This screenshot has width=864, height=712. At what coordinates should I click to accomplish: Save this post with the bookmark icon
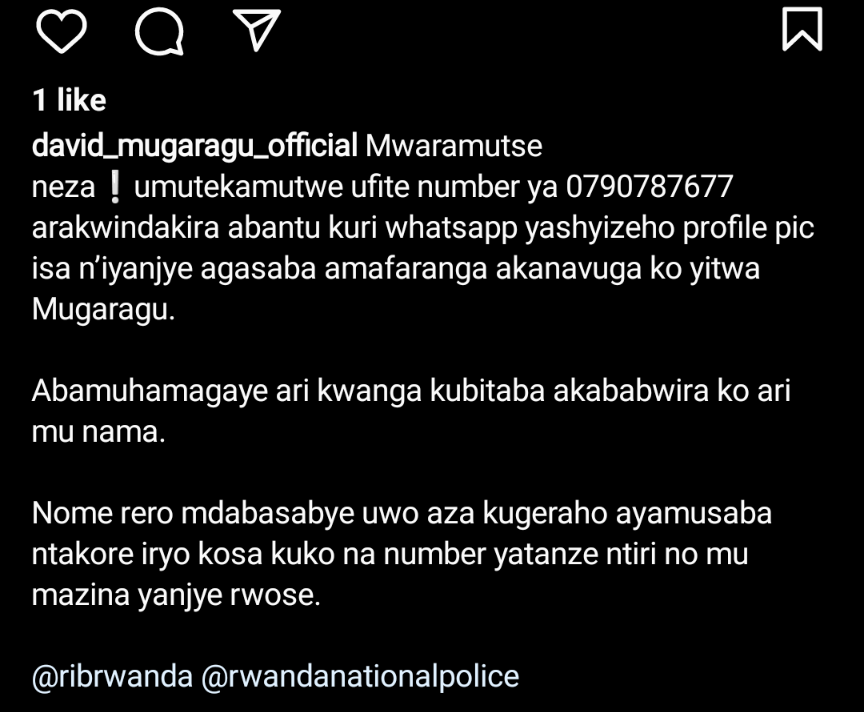click(x=802, y=30)
